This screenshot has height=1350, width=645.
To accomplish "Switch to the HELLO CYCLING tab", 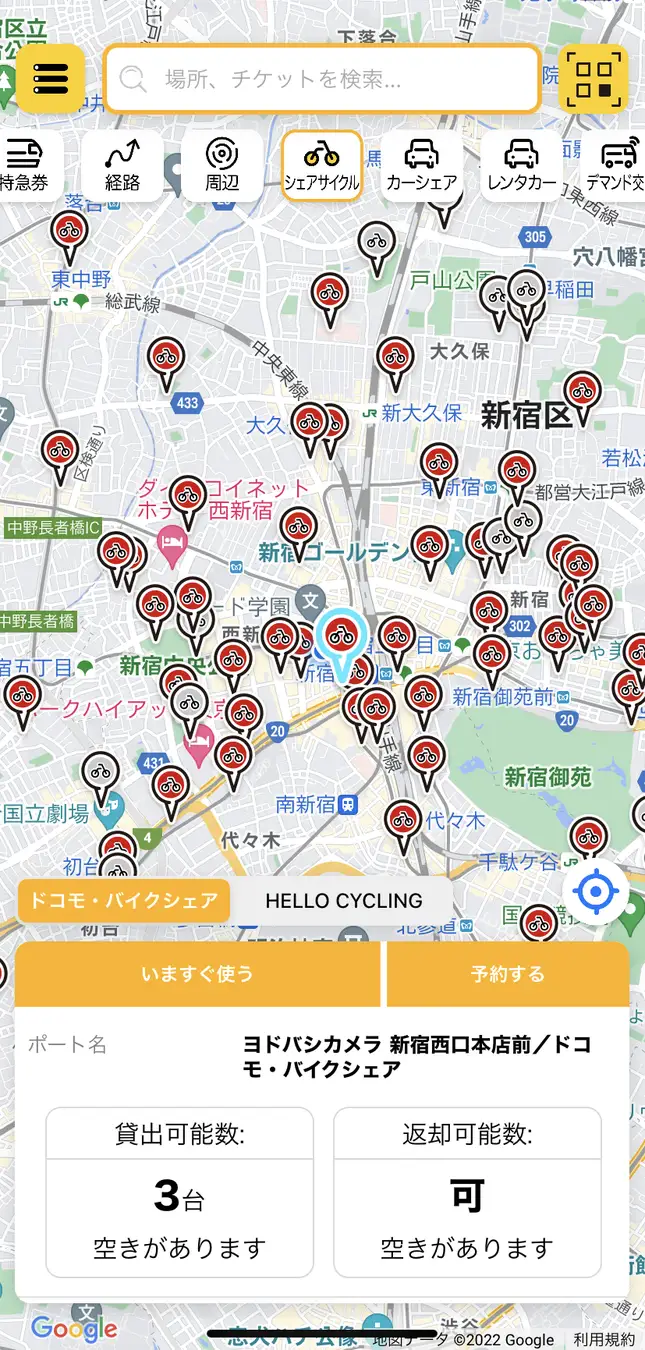I will pyautogui.click(x=343, y=901).
